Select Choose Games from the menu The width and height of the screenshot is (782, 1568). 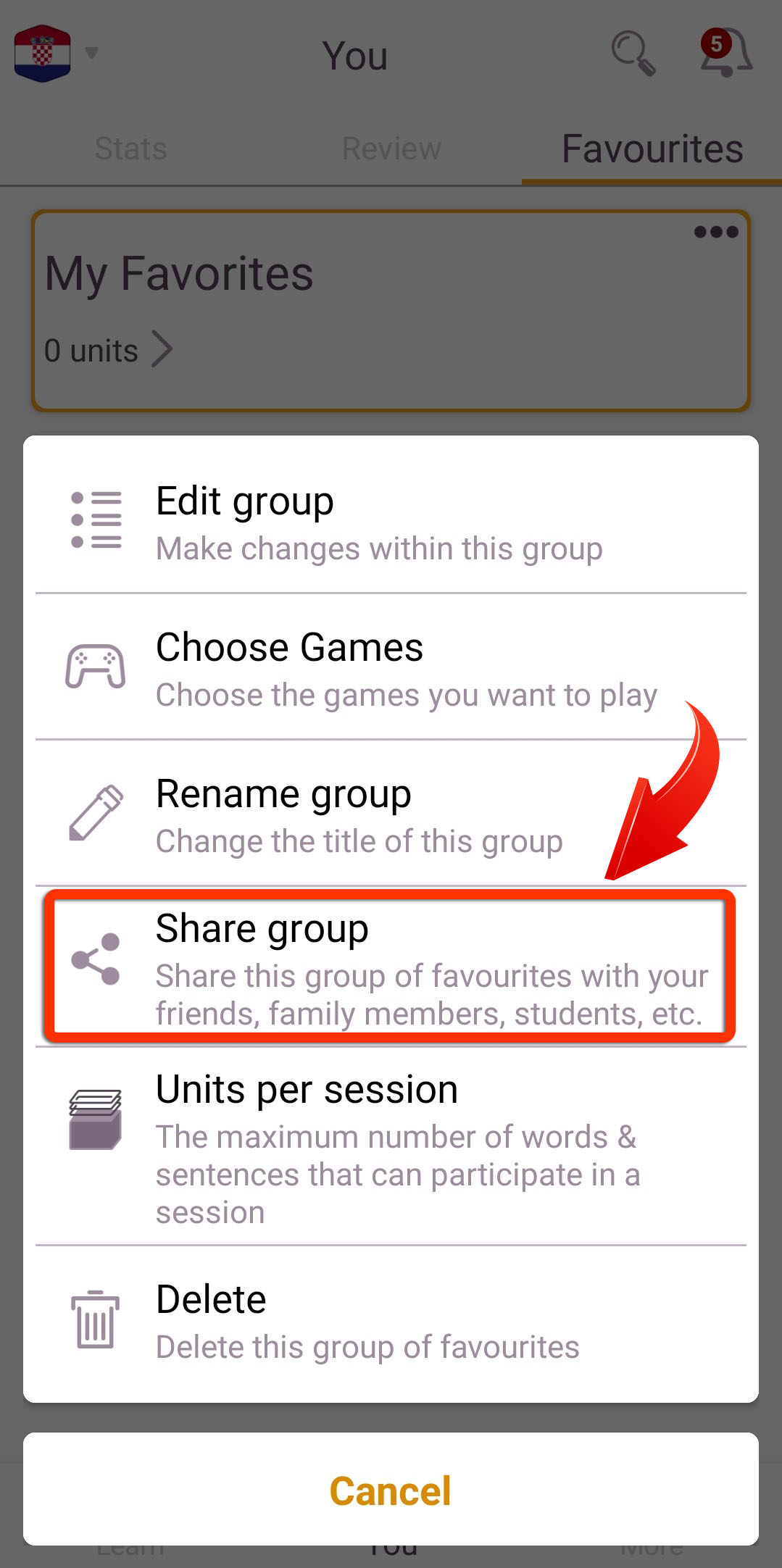point(391,667)
